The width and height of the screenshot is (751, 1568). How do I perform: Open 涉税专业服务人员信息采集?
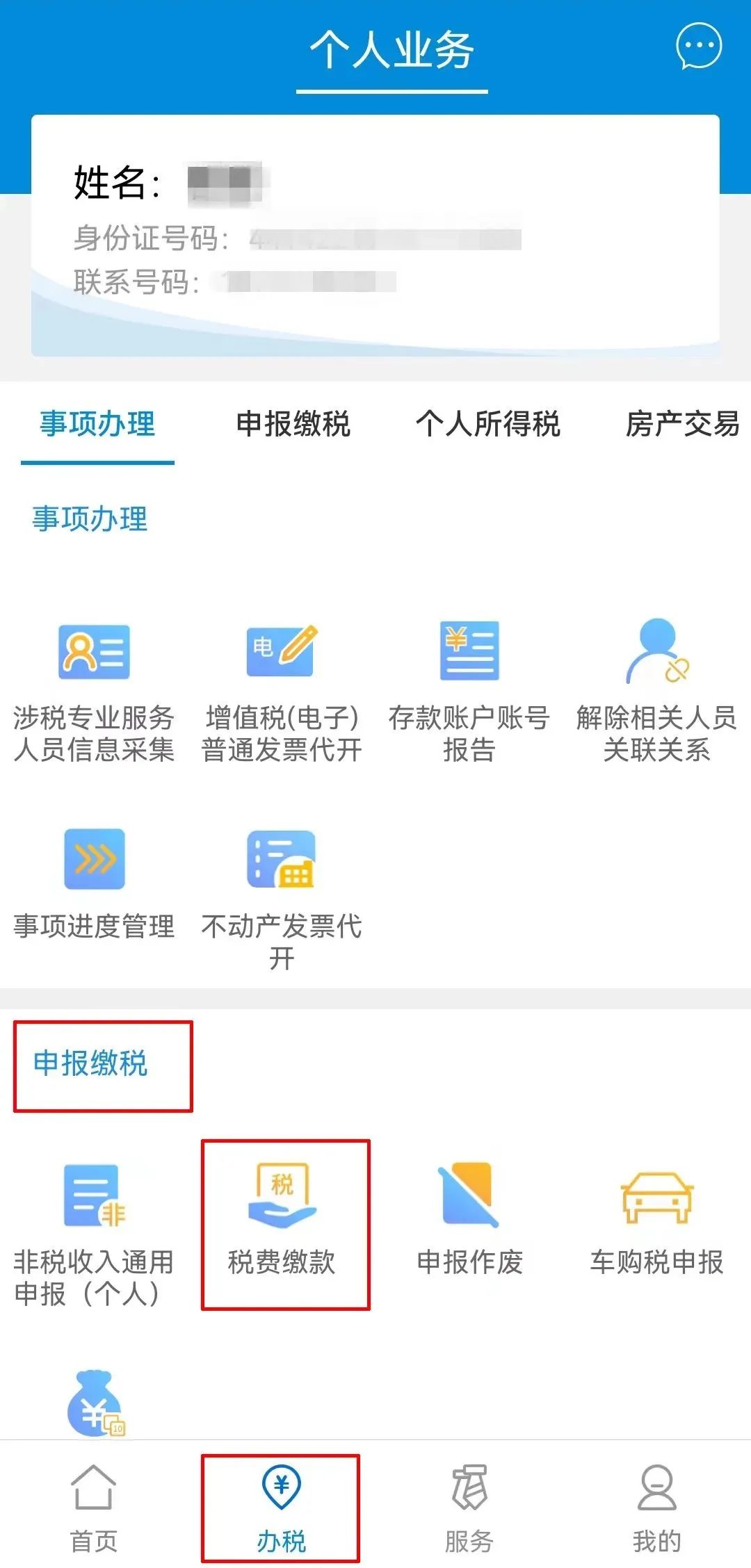(94, 692)
